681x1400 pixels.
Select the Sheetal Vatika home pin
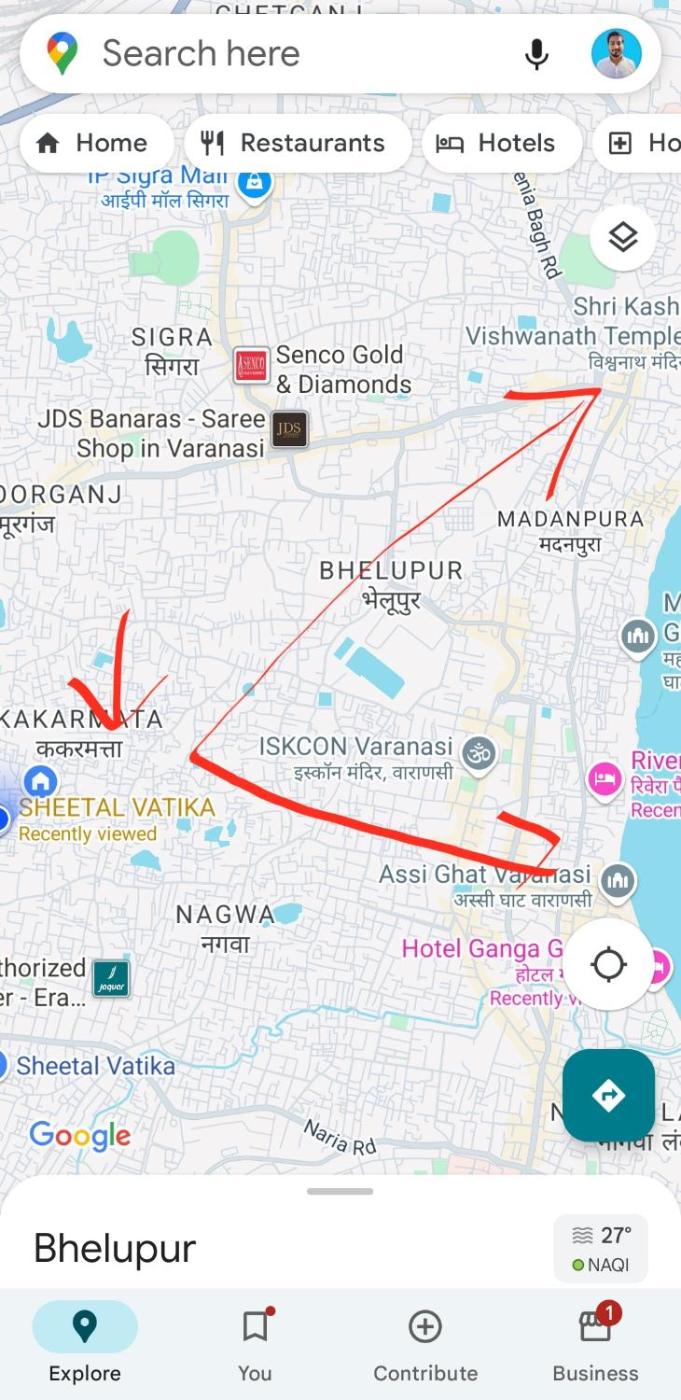(40, 781)
